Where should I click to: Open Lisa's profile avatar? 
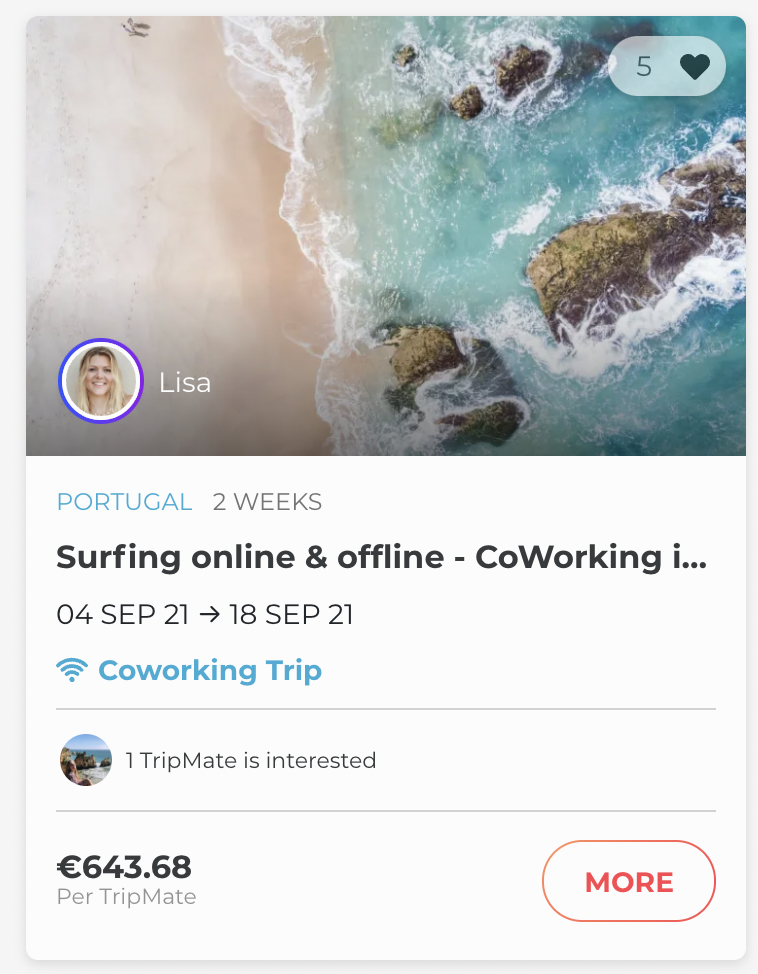pos(101,381)
